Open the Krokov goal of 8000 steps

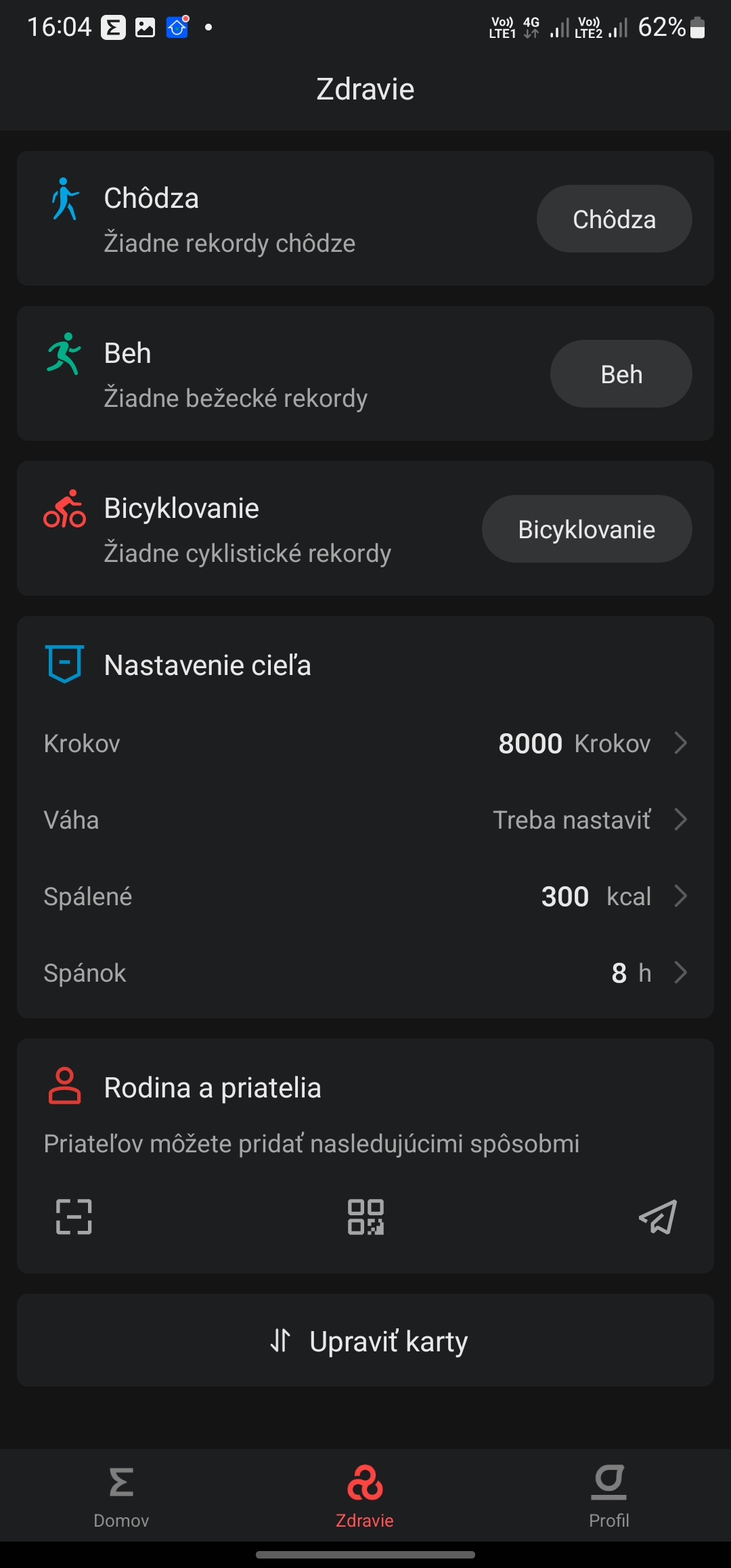[x=365, y=743]
